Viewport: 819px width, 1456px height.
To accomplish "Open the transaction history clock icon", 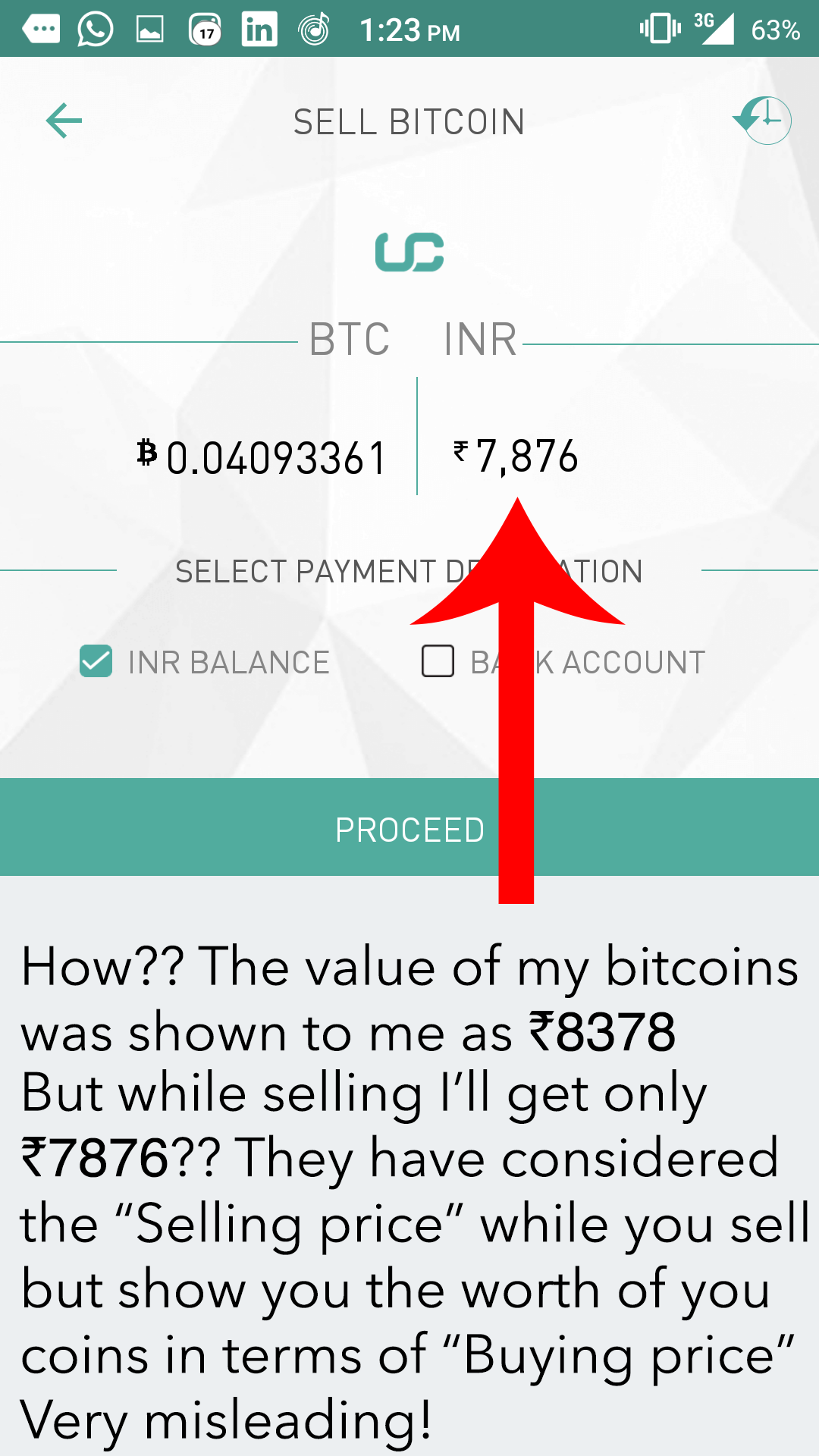I will tap(763, 120).
